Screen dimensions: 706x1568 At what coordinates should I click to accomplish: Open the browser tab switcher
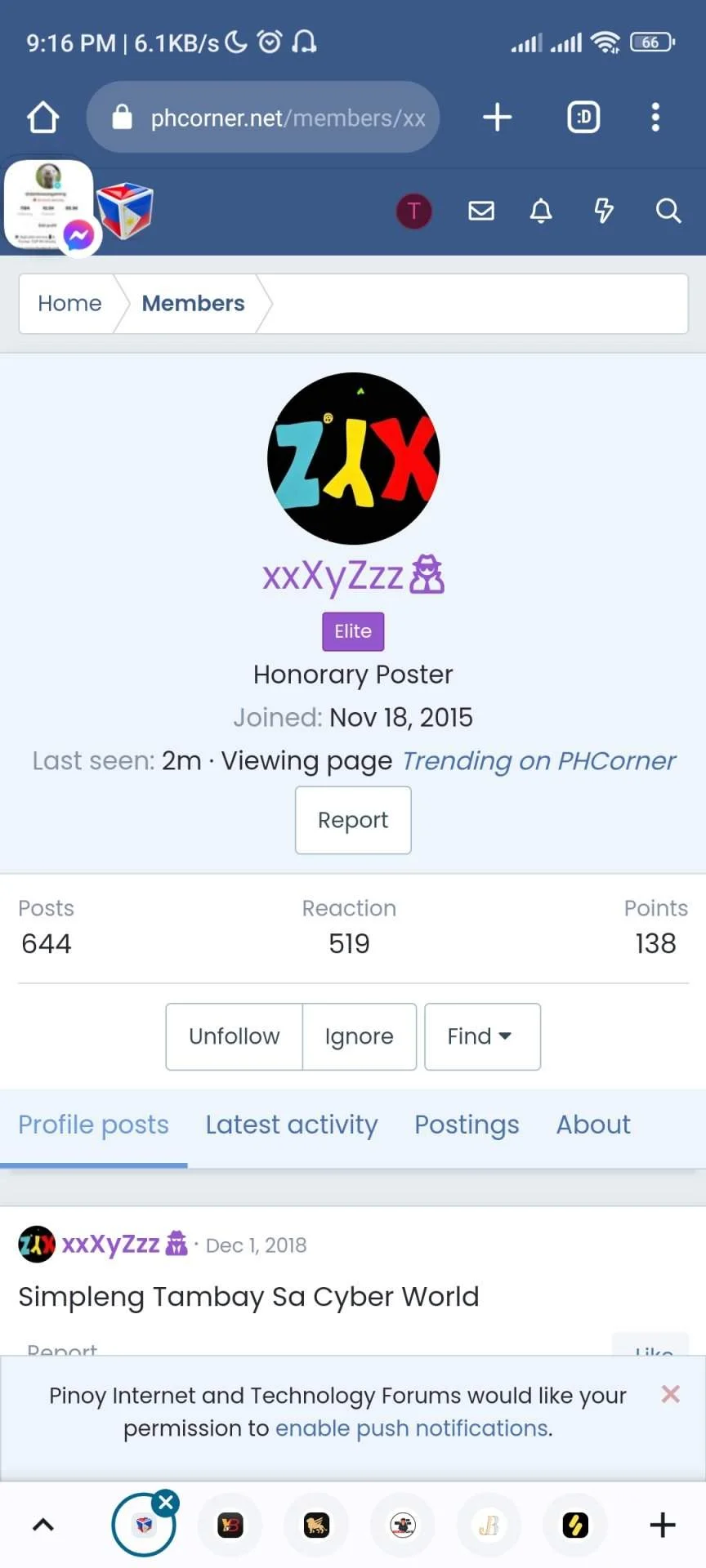(583, 118)
